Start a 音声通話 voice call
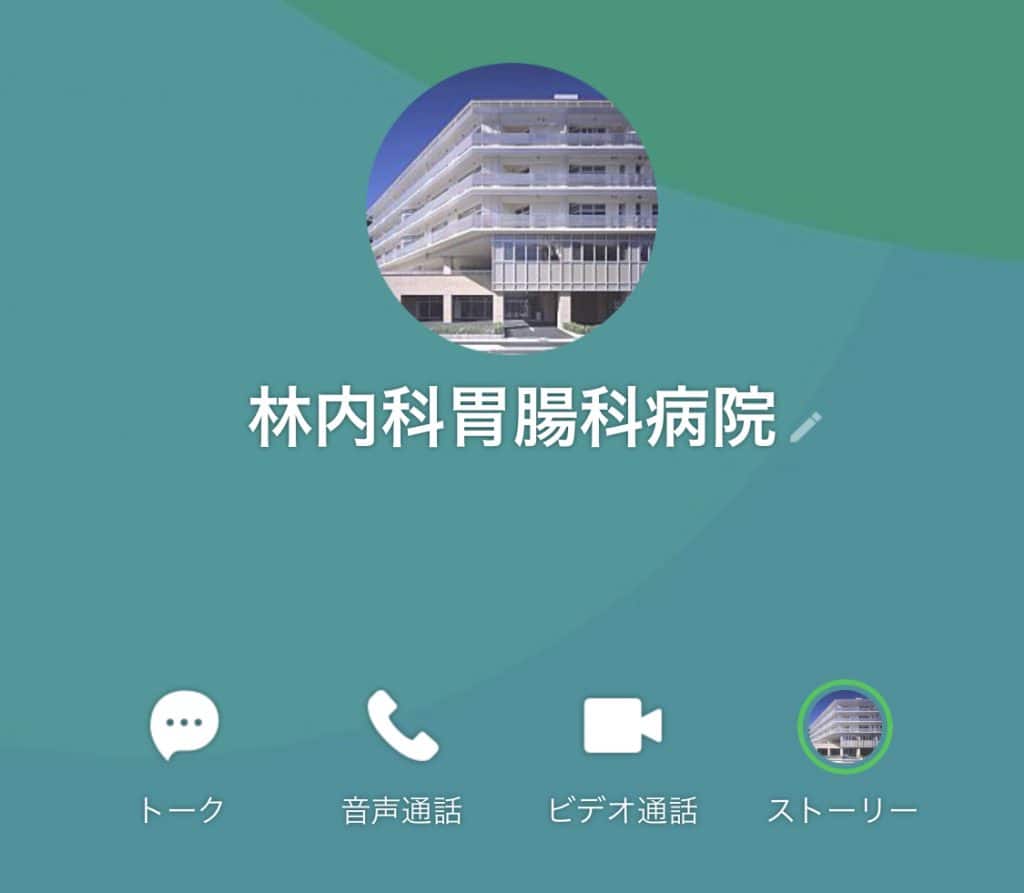This screenshot has height=893, width=1024. (x=402, y=726)
